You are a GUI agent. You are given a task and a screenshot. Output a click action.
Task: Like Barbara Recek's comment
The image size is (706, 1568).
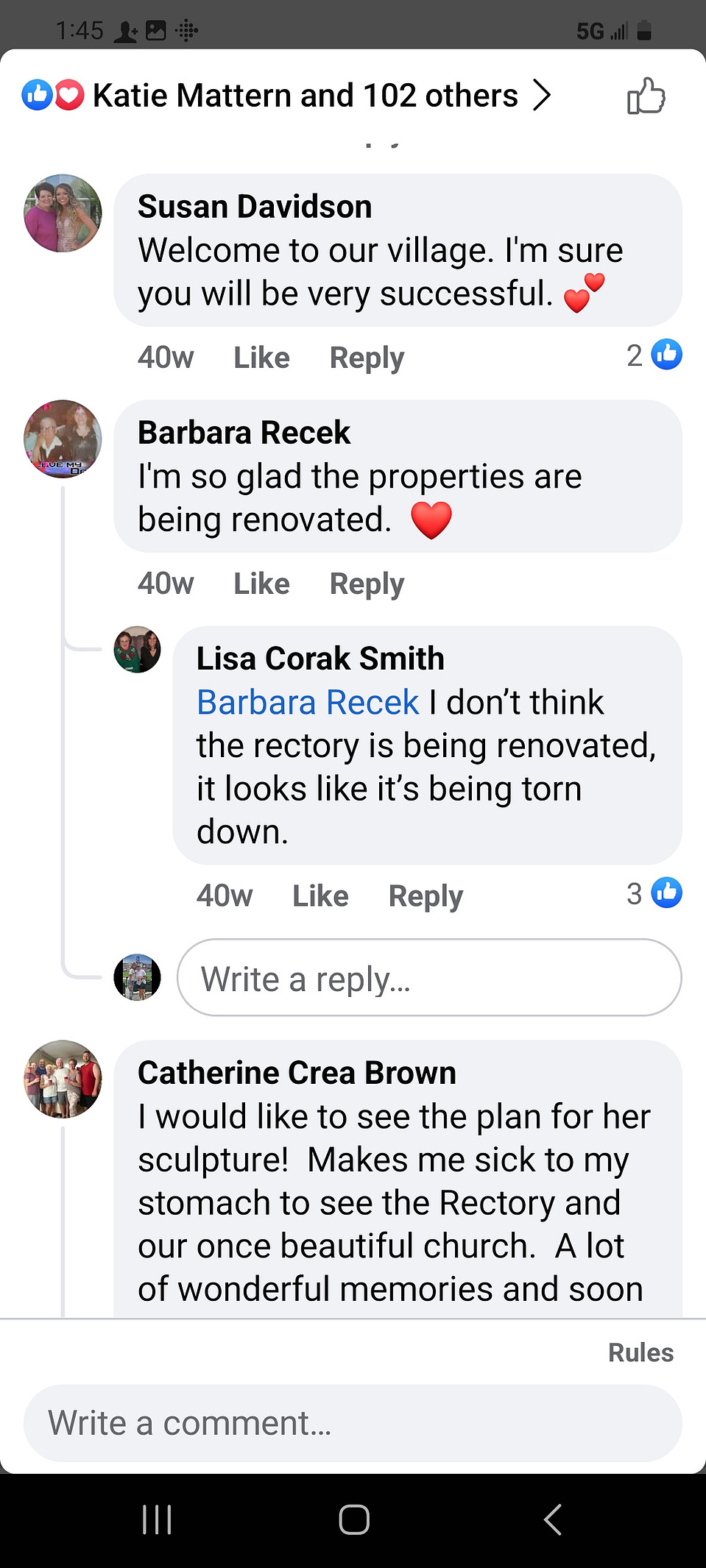261,583
